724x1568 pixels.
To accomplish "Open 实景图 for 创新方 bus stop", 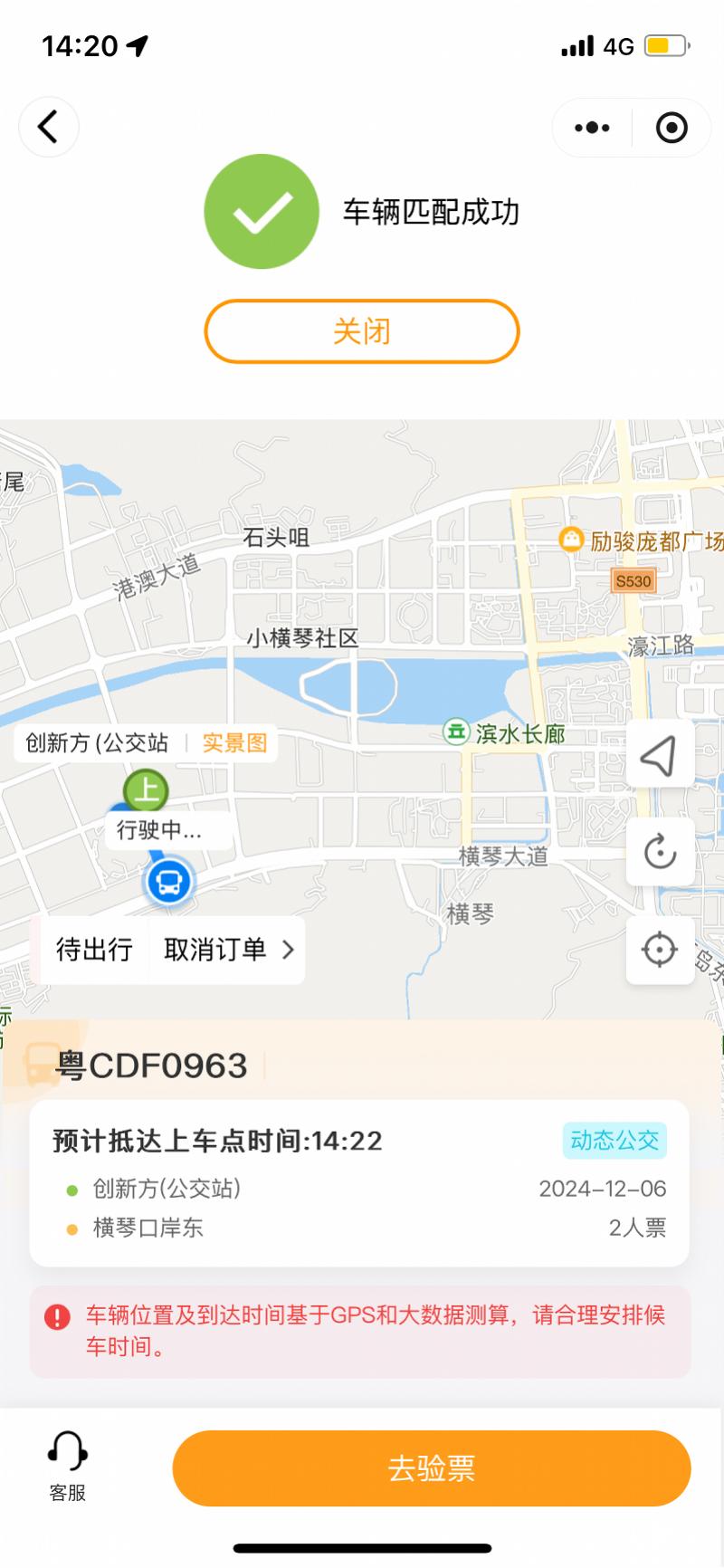I will tap(234, 743).
